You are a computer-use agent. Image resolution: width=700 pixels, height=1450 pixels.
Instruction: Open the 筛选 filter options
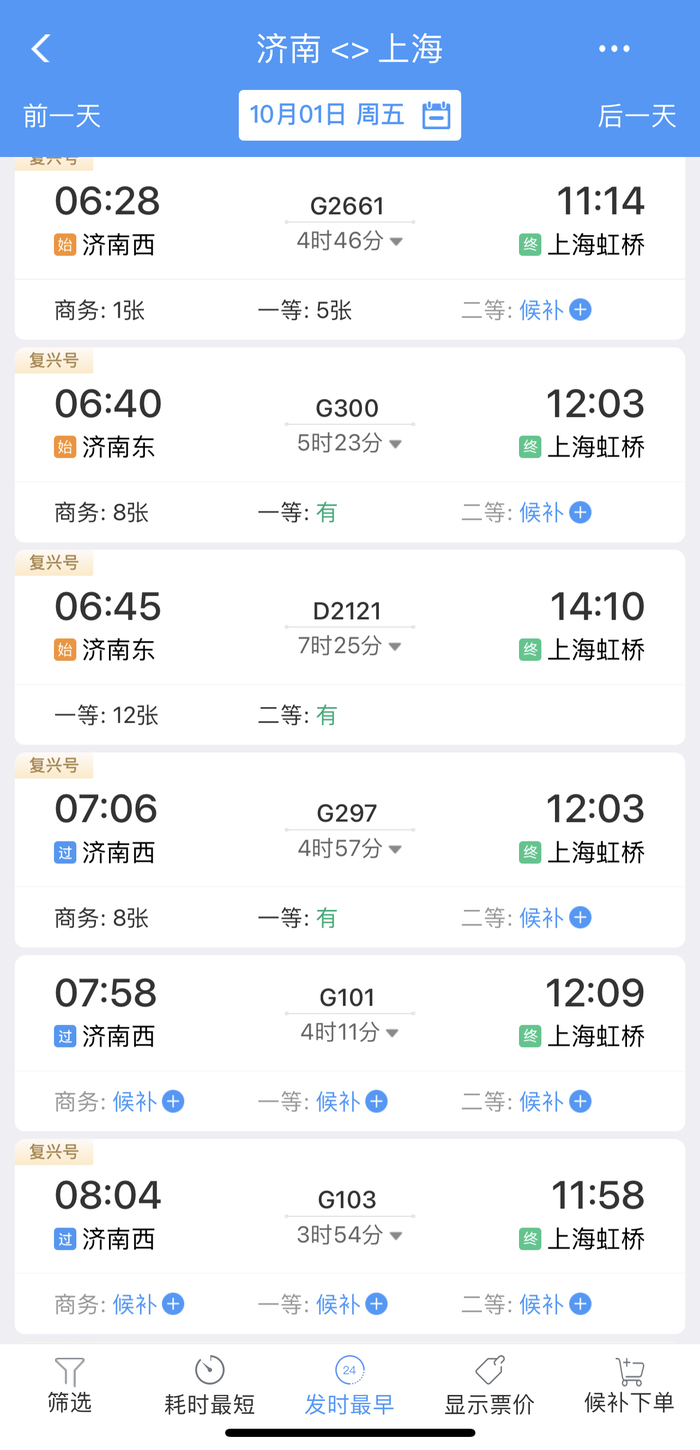pyautogui.click(x=70, y=1386)
